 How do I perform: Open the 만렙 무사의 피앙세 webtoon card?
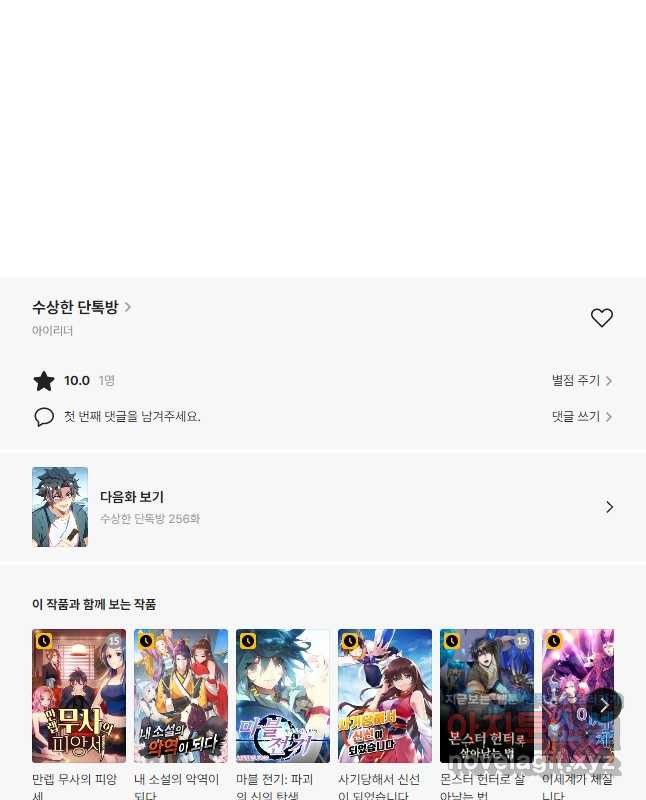(79, 696)
